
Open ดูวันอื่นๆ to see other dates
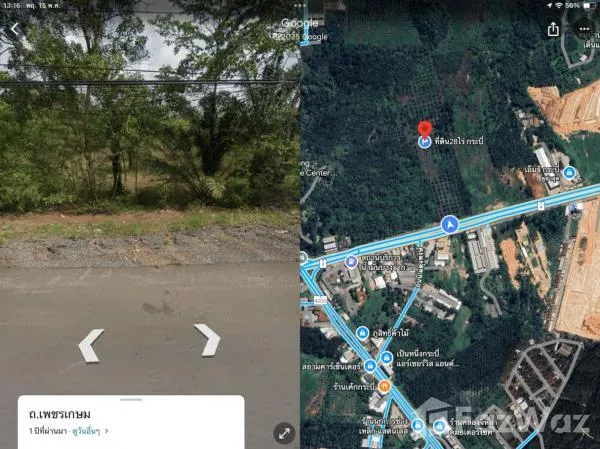(84, 431)
